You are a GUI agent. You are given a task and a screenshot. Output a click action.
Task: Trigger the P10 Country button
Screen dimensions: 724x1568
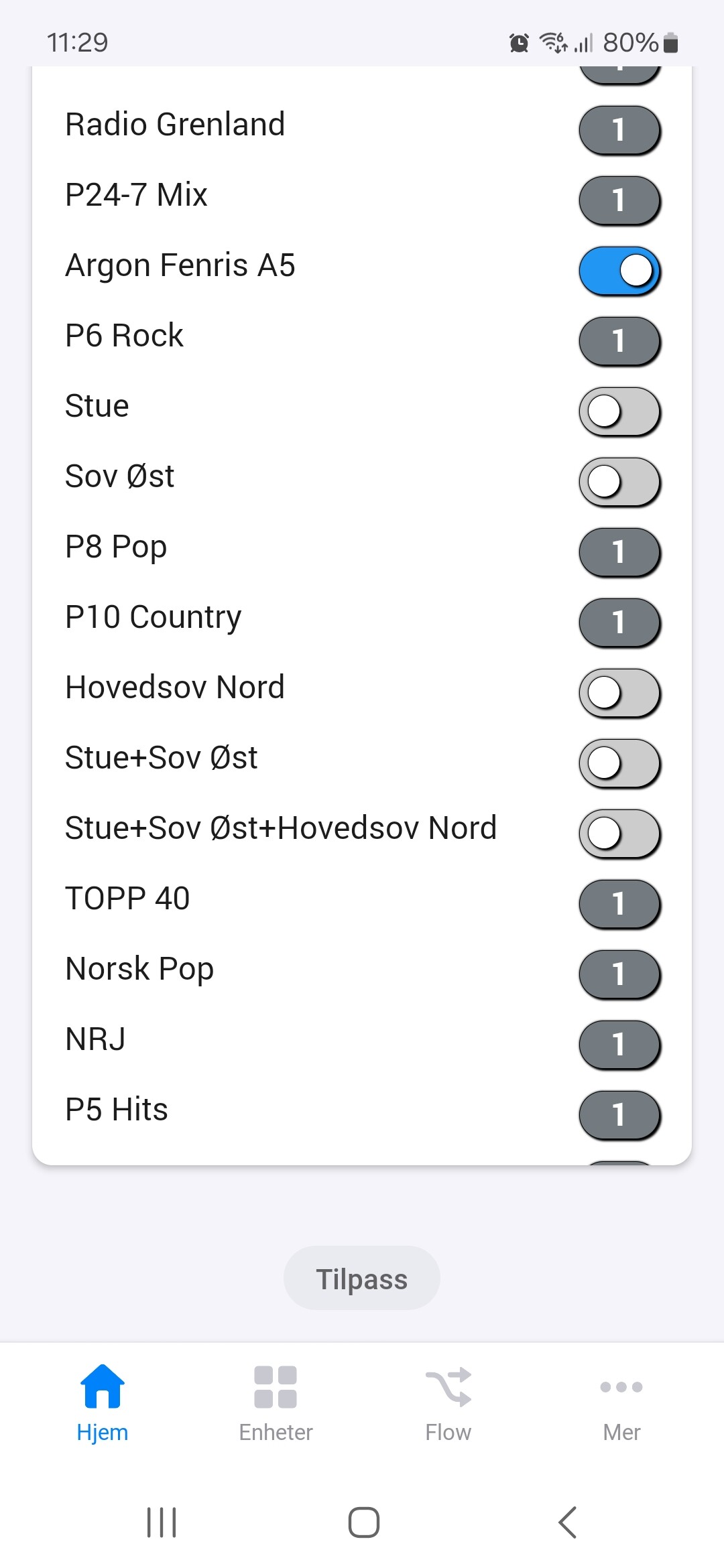pos(619,623)
